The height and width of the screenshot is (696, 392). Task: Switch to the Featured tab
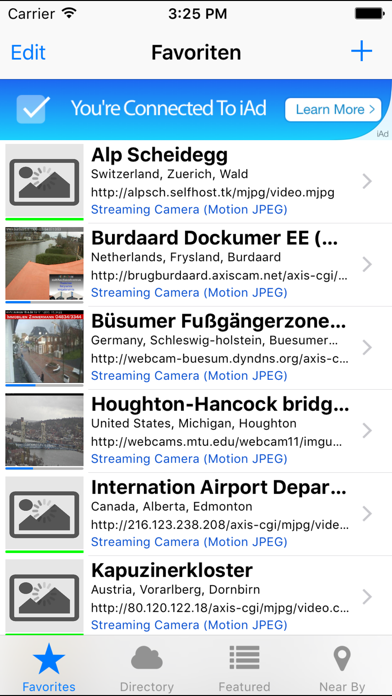tap(245, 668)
